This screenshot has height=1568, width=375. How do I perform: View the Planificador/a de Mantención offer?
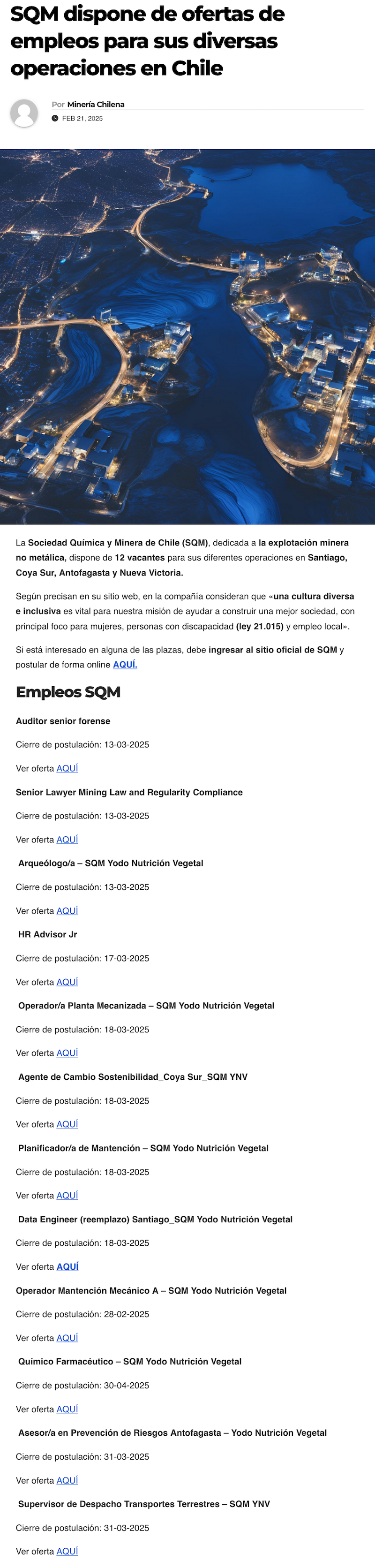click(67, 1195)
